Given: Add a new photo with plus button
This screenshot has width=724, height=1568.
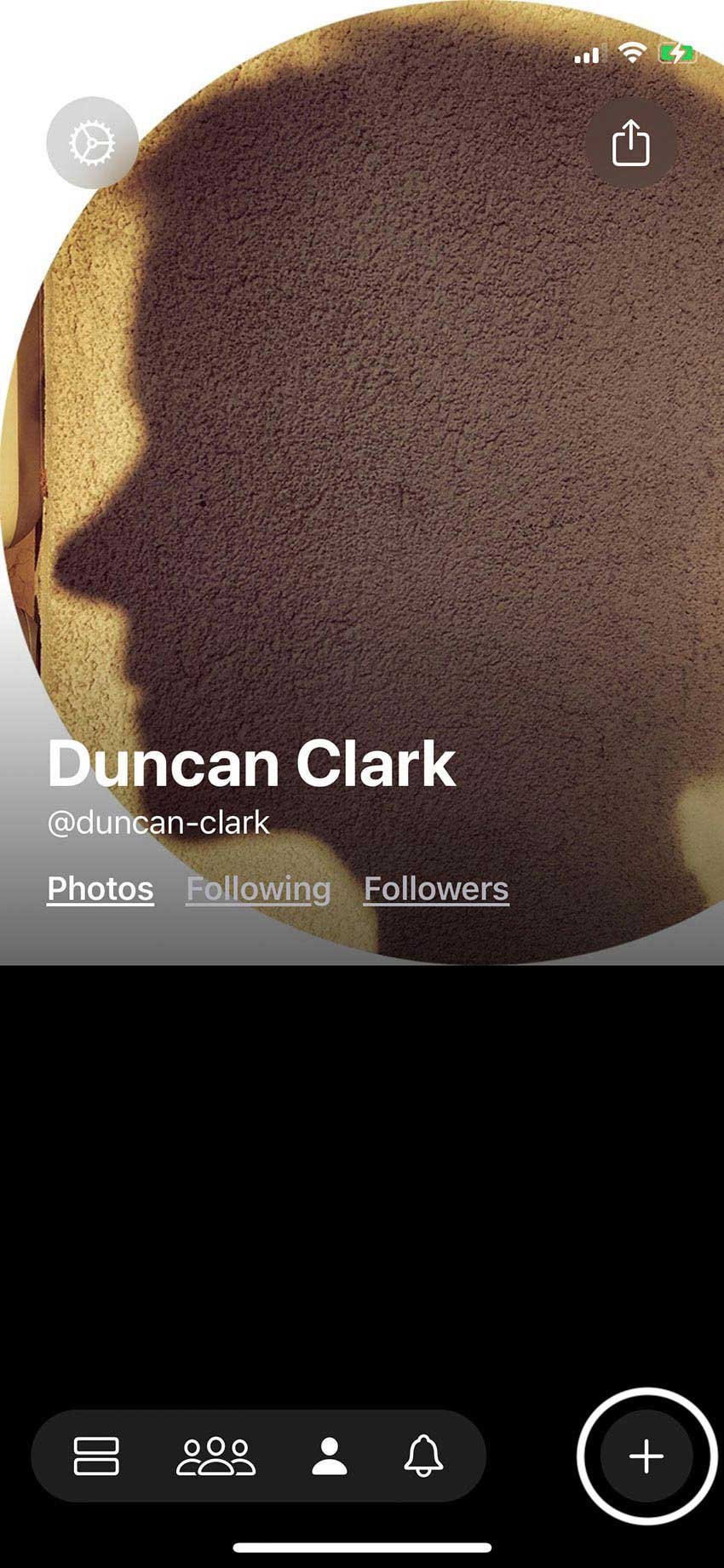Looking at the screenshot, I should [x=646, y=1456].
